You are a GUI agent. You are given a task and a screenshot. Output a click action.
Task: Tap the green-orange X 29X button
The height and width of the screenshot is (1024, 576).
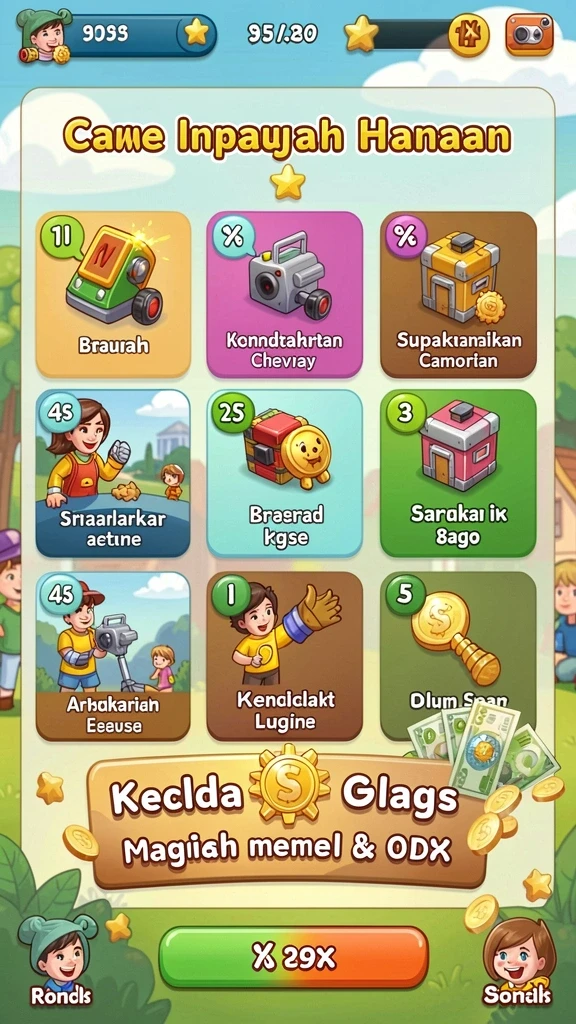pyautogui.click(x=293, y=957)
